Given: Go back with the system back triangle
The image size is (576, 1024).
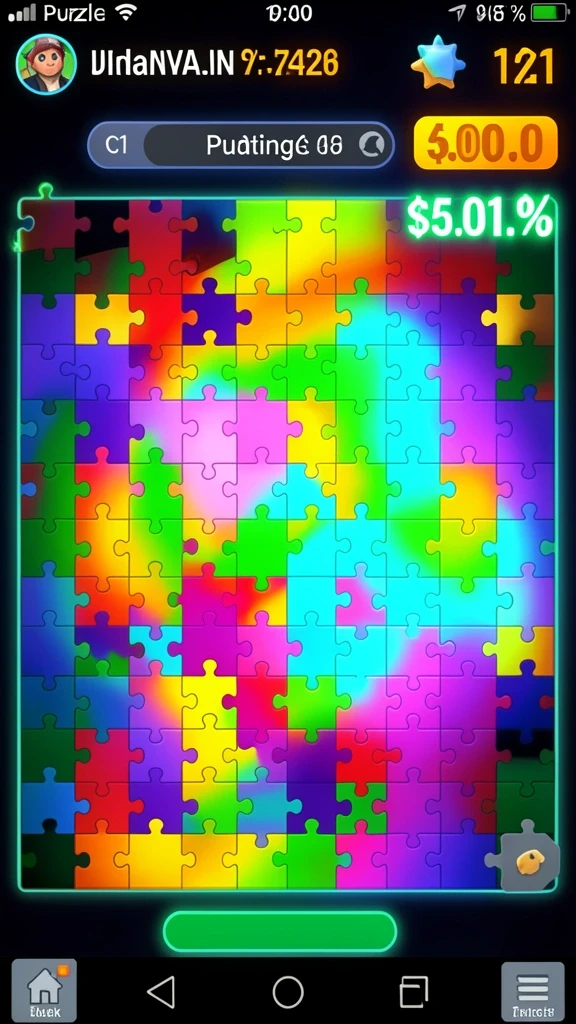Looking at the screenshot, I should (161, 993).
